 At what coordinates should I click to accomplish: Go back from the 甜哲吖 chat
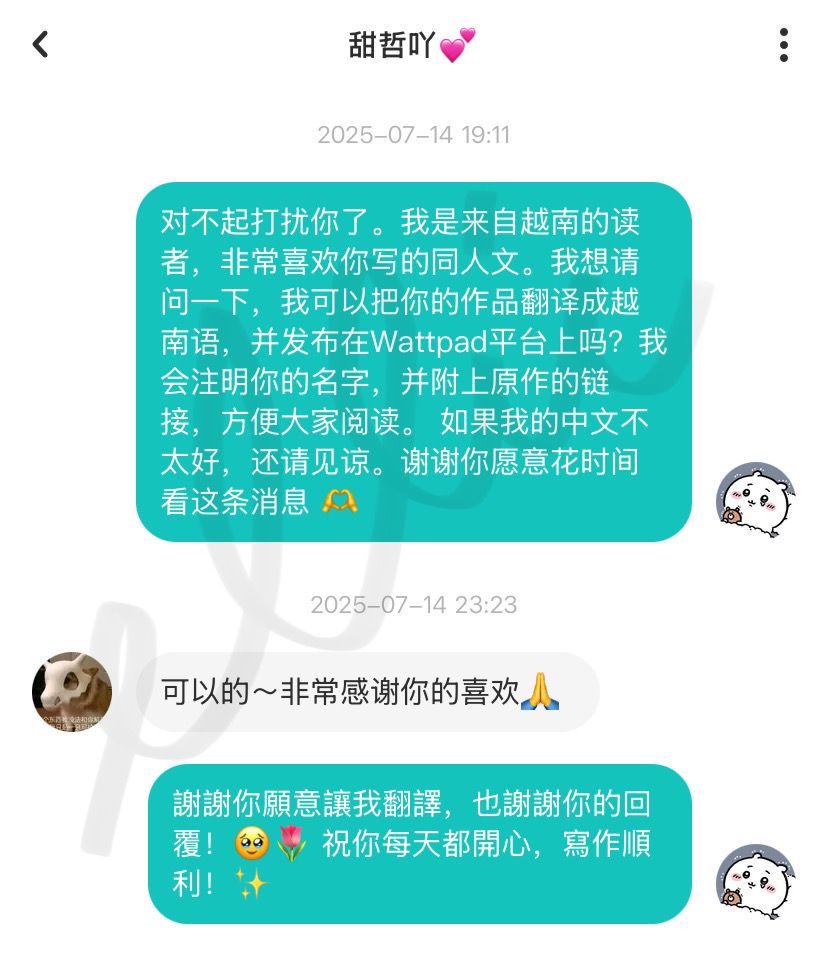point(41,44)
